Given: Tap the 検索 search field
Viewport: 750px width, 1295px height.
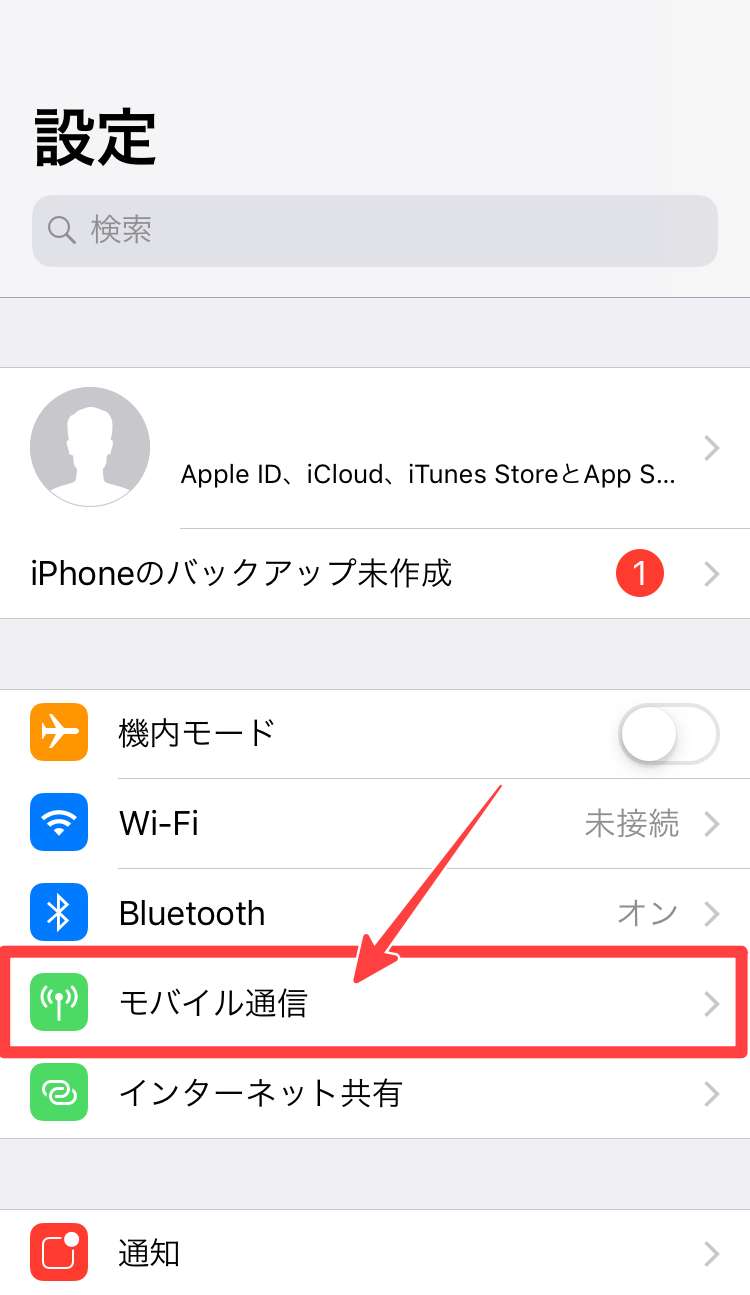Looking at the screenshot, I should click(375, 231).
